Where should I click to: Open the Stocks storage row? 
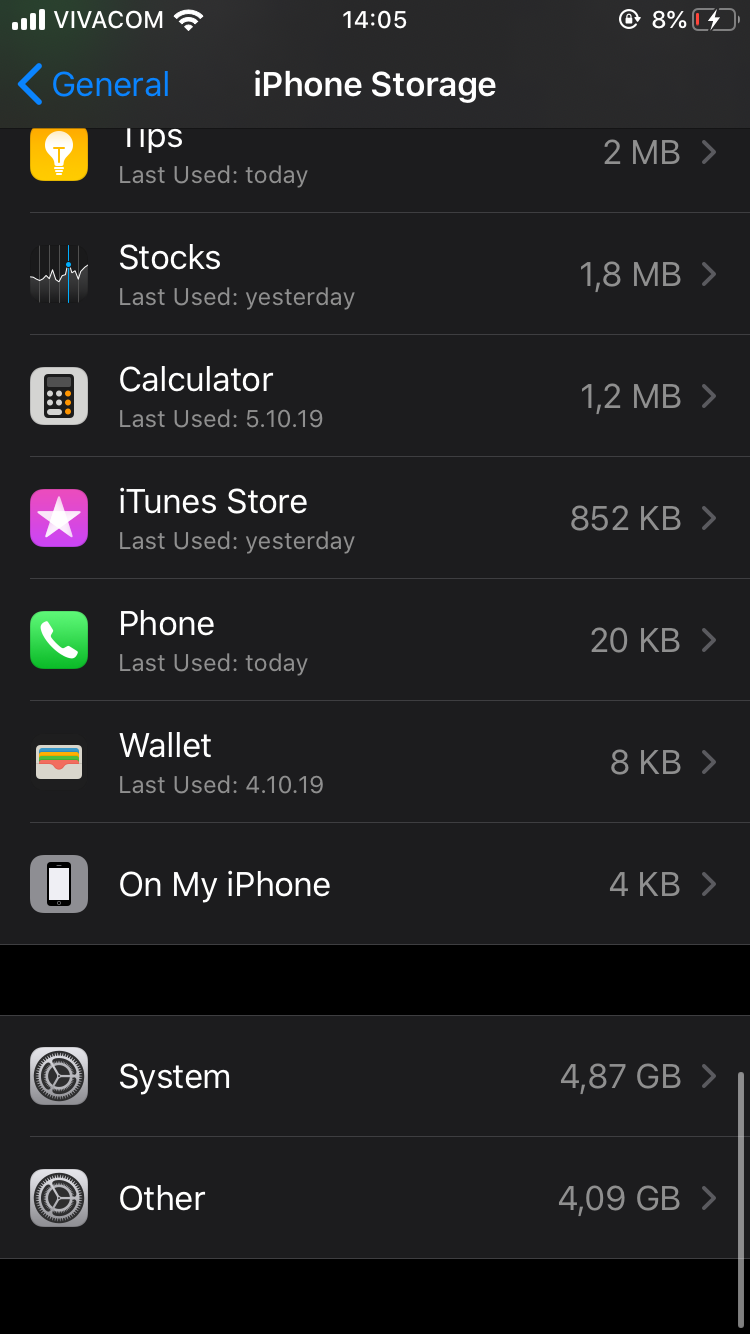(x=375, y=274)
